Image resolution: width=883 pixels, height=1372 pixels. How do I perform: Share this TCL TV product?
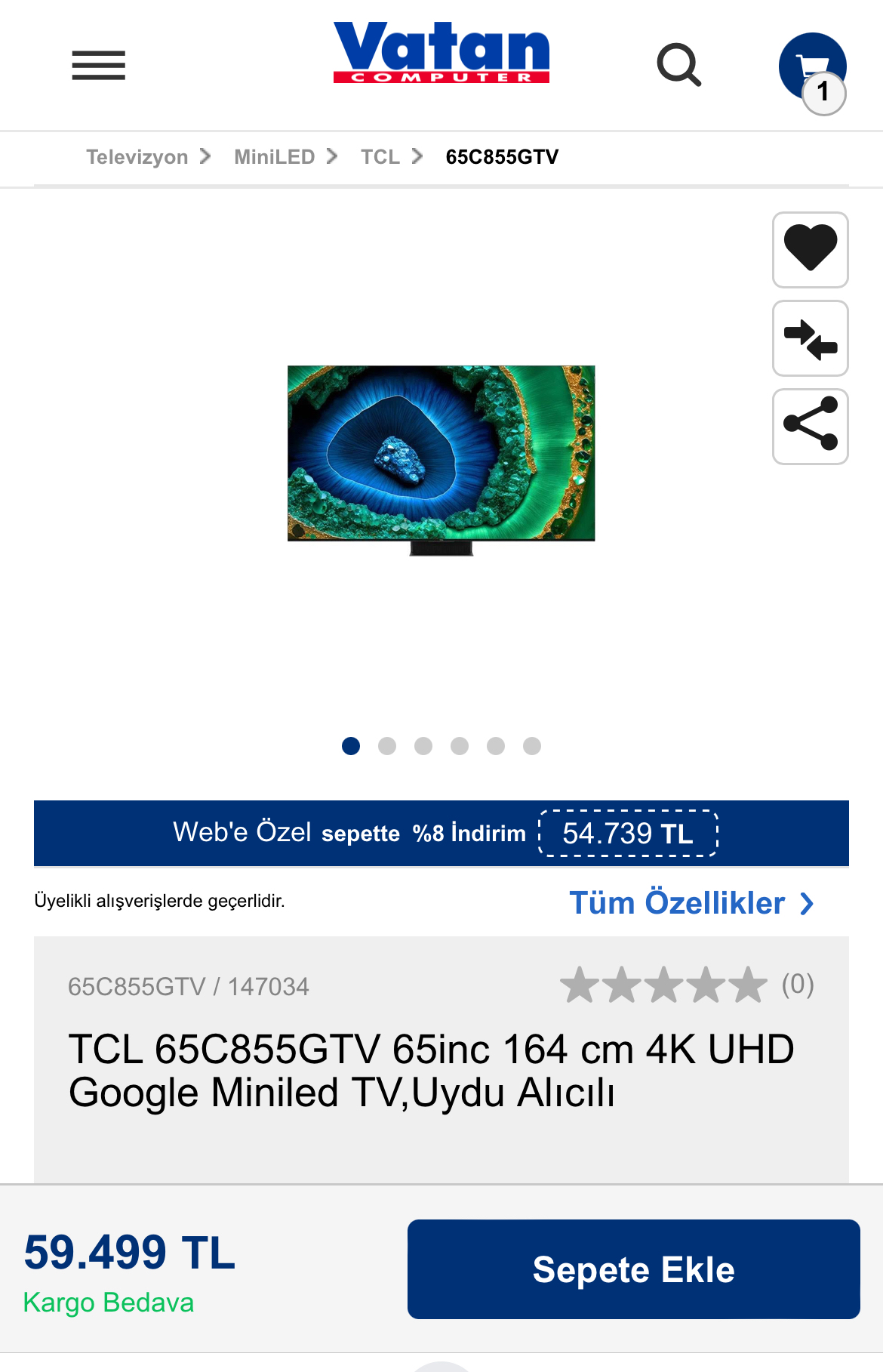[x=811, y=427]
